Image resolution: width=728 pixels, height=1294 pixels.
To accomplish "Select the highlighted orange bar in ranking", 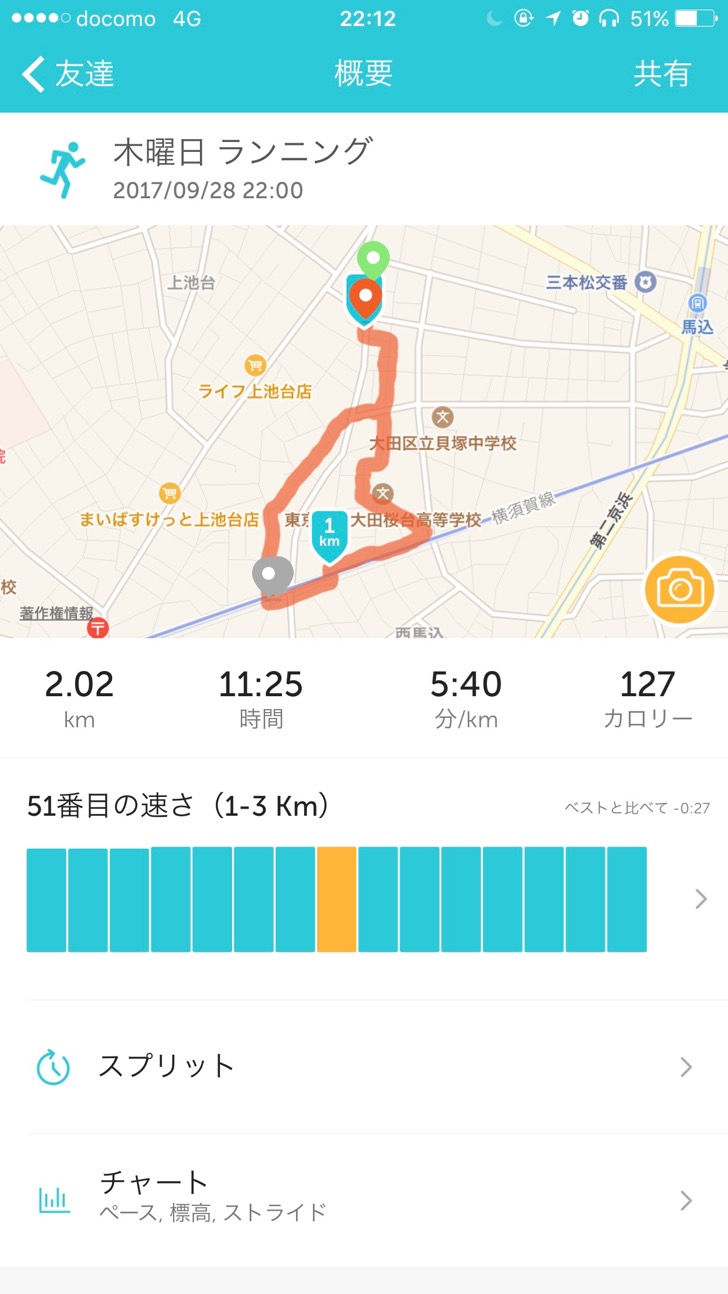I will (x=337, y=899).
